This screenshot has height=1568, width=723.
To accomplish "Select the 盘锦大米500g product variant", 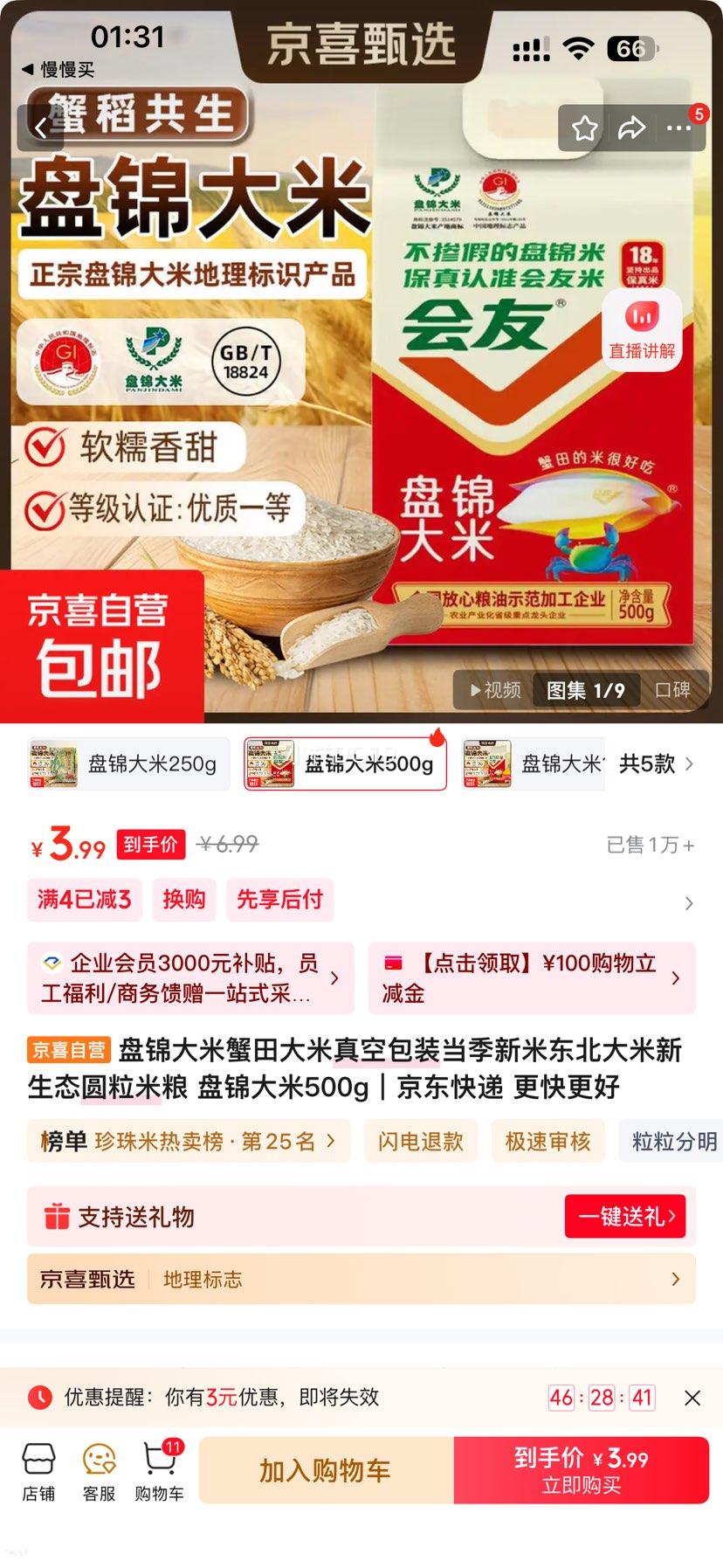I will coord(345,763).
